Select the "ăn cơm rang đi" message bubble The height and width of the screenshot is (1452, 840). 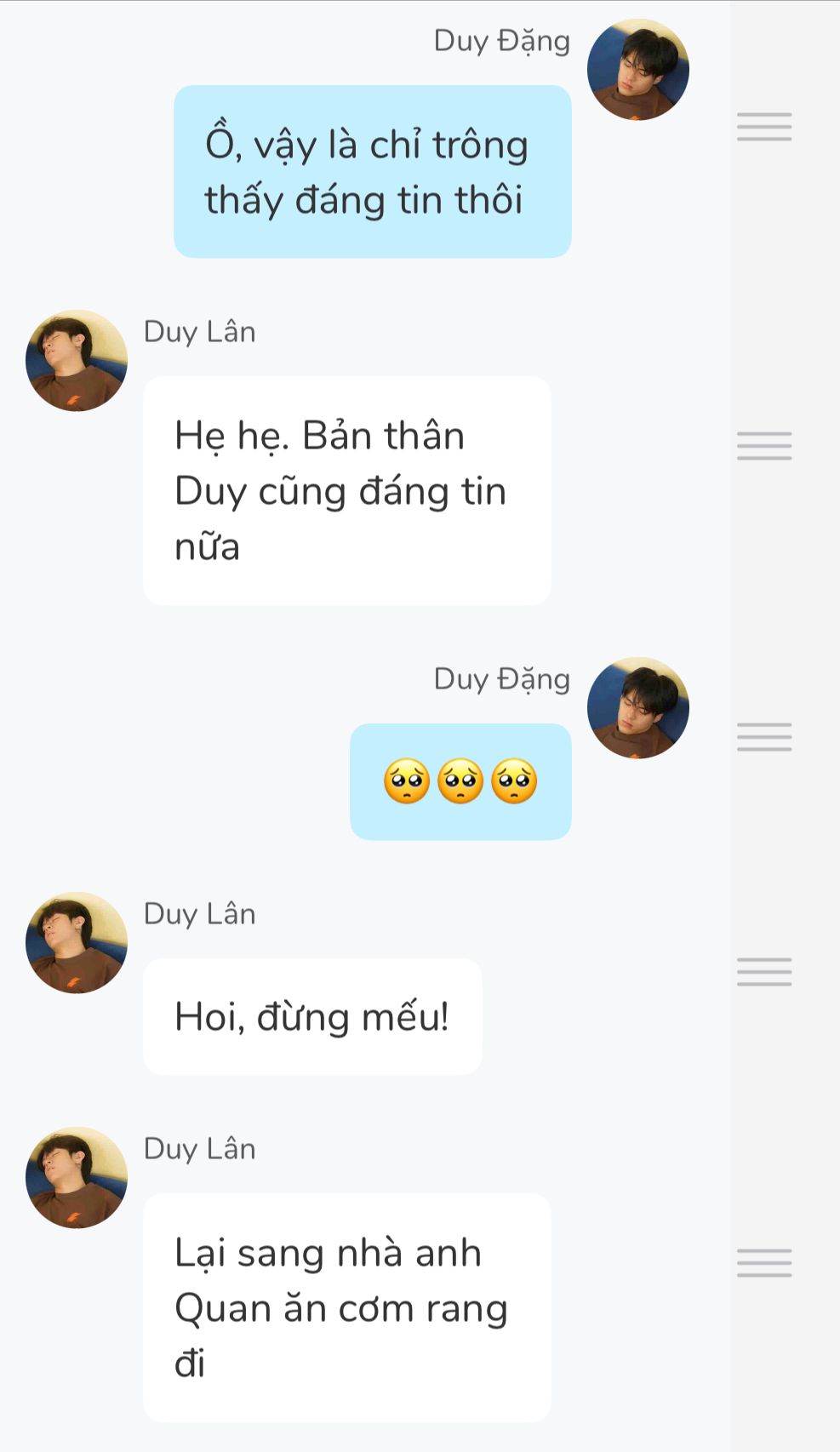point(346,1308)
